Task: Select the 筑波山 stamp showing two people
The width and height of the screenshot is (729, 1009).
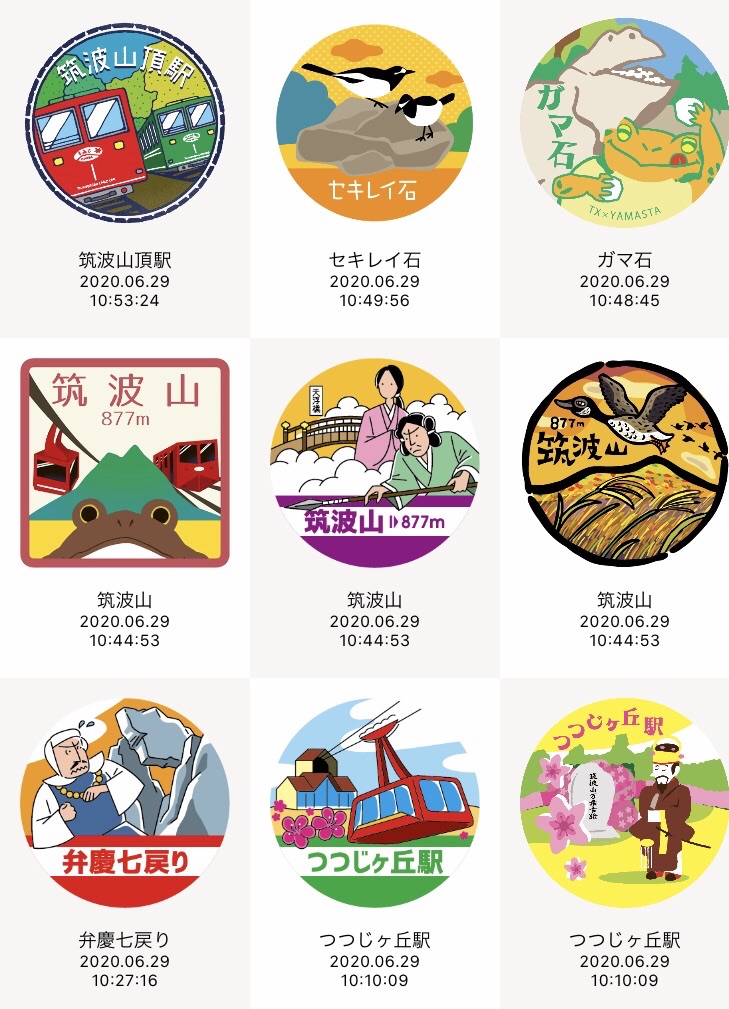Action: (x=374, y=463)
